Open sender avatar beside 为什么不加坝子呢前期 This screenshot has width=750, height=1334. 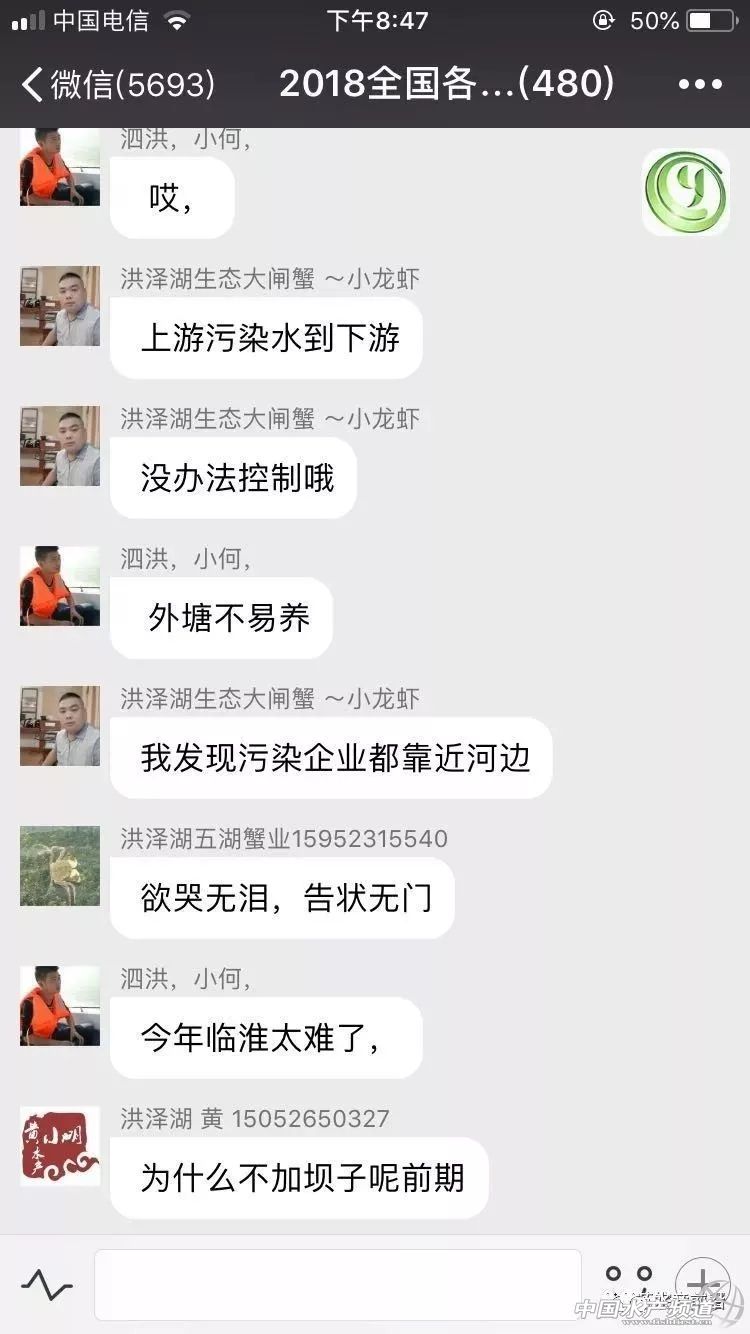click(x=60, y=1146)
